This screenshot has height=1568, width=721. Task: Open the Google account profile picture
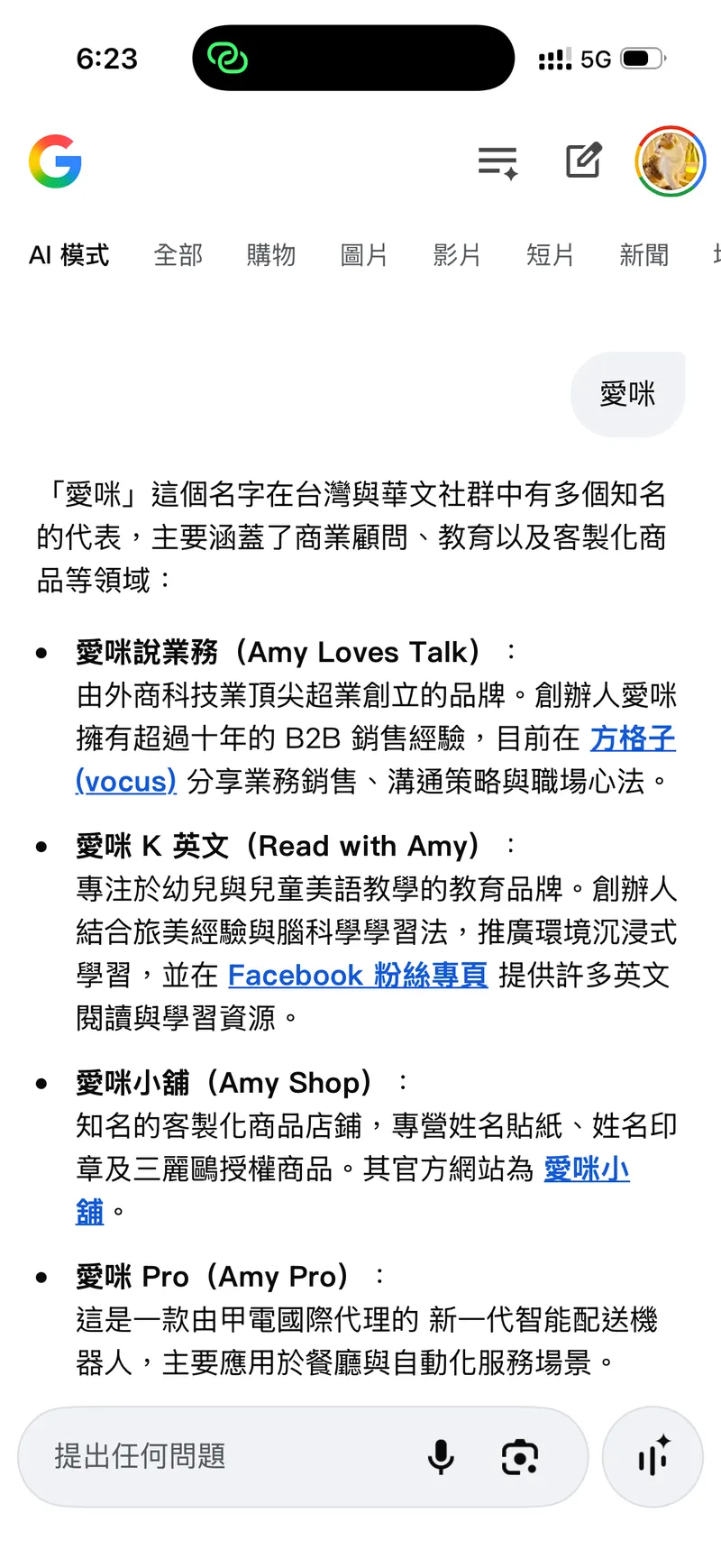point(670,161)
